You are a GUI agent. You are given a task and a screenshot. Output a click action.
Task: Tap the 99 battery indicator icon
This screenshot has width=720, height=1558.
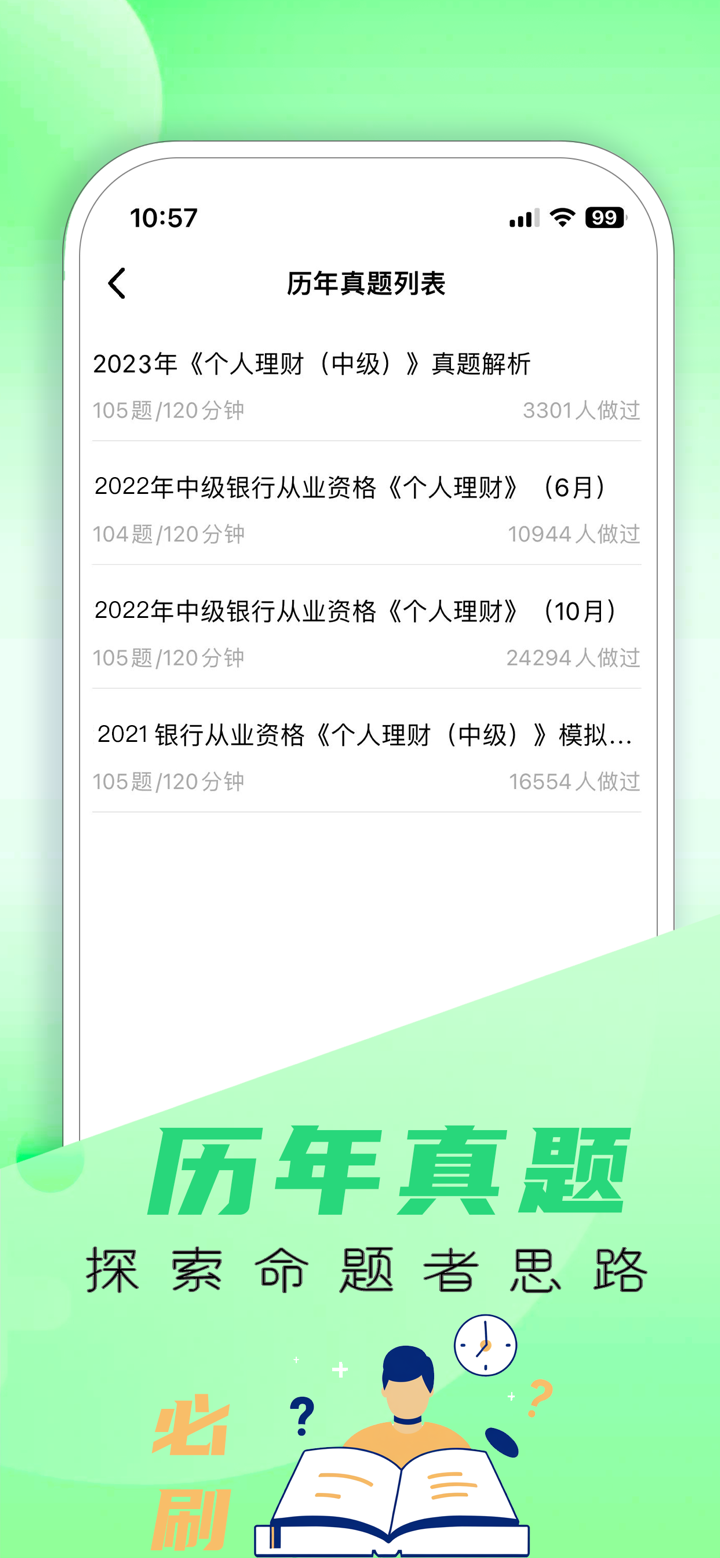click(x=604, y=216)
